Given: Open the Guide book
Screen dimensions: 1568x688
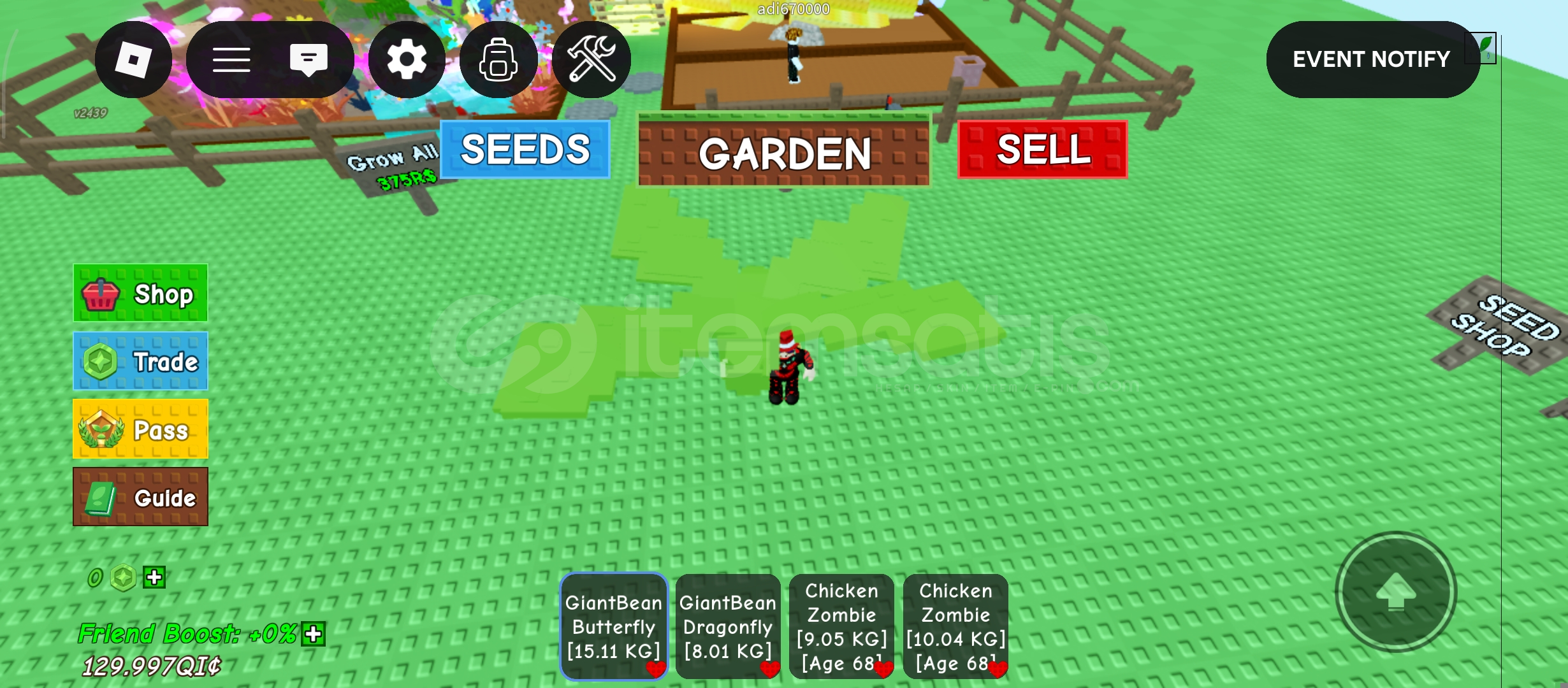Looking at the screenshot, I should point(140,497).
